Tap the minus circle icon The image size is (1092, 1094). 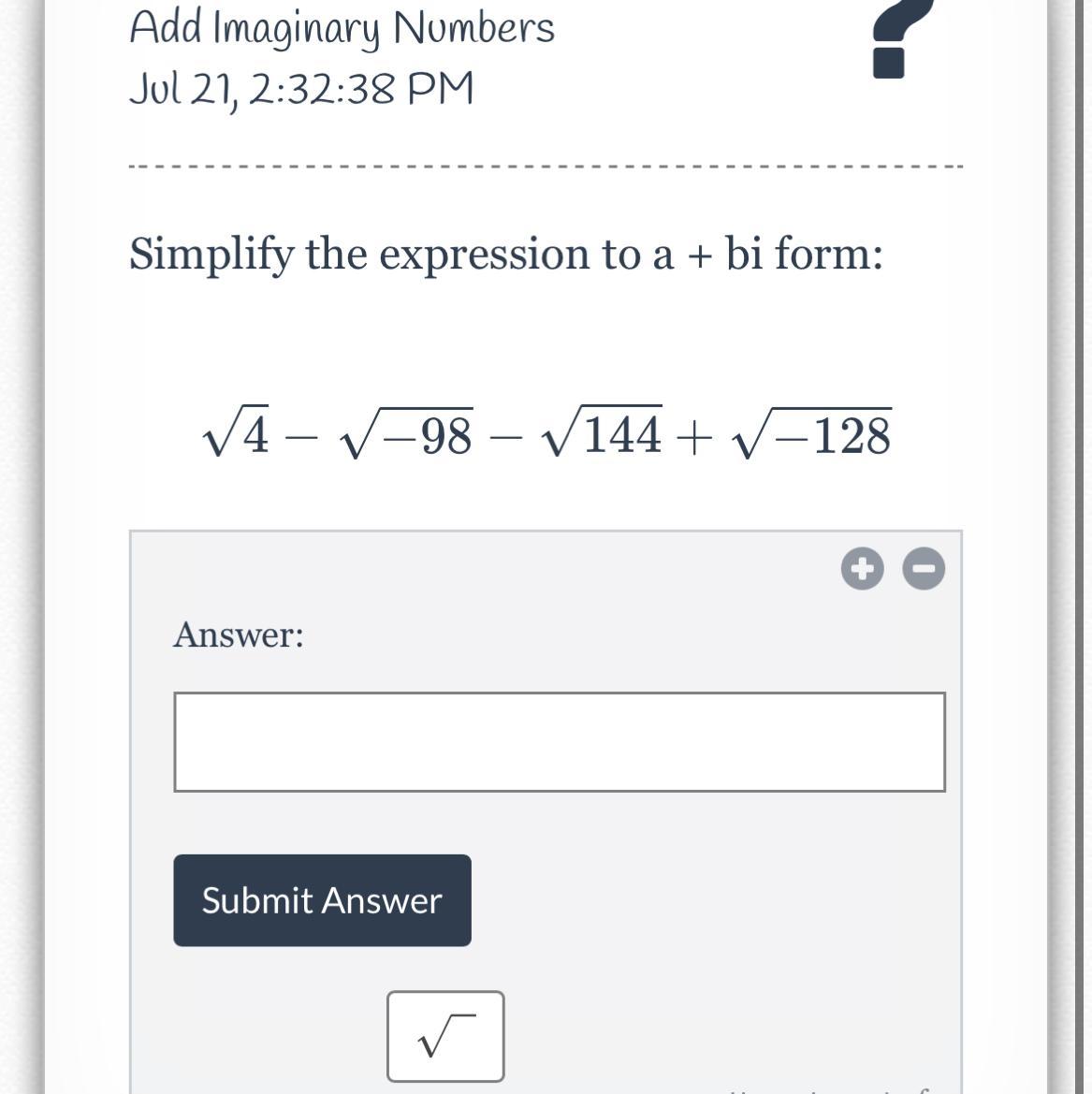924,569
